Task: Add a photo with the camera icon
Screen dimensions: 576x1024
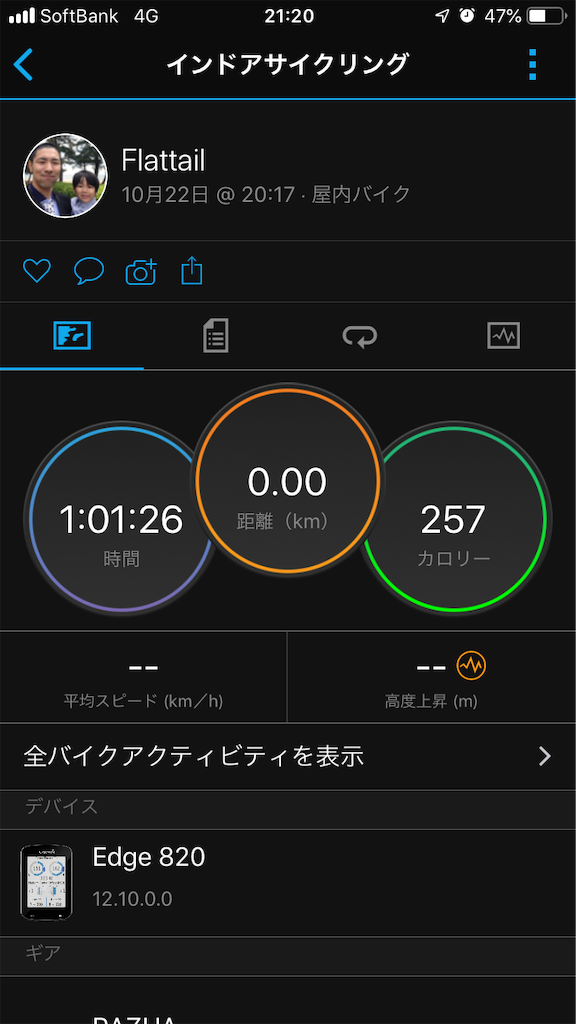Action: coord(141,271)
